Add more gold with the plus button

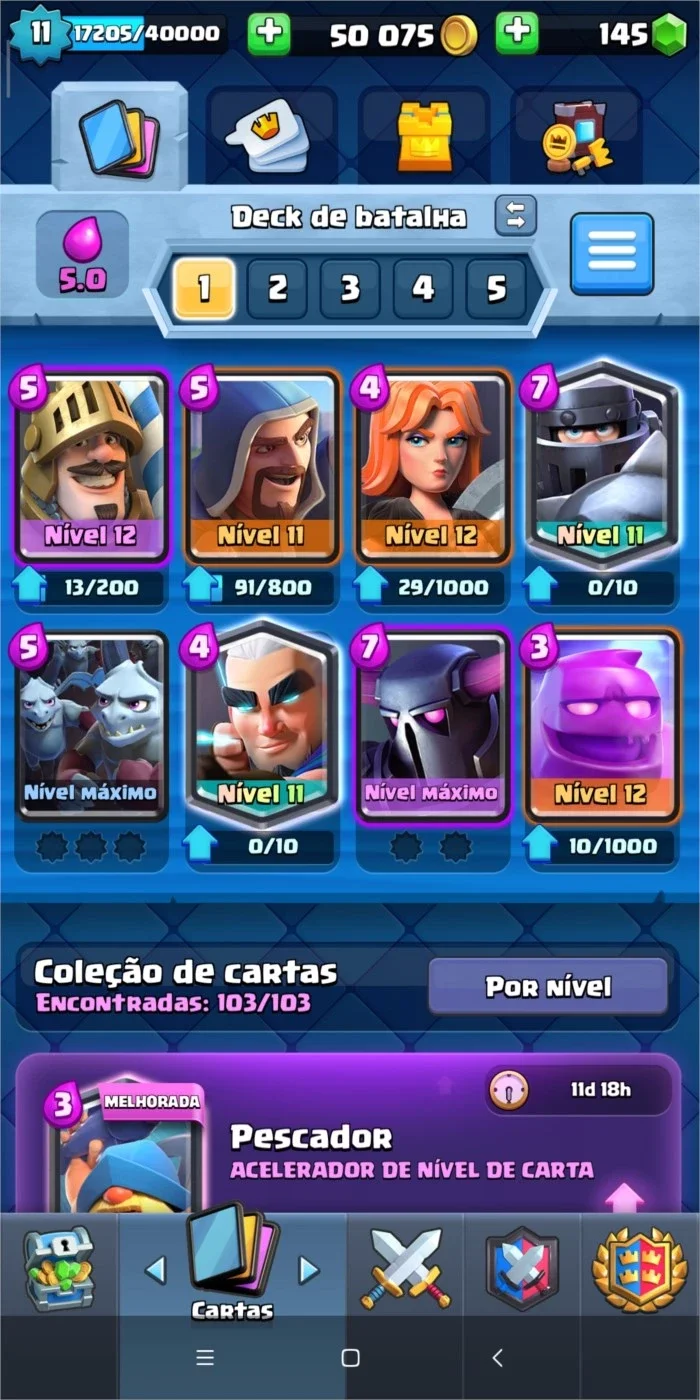click(x=268, y=34)
